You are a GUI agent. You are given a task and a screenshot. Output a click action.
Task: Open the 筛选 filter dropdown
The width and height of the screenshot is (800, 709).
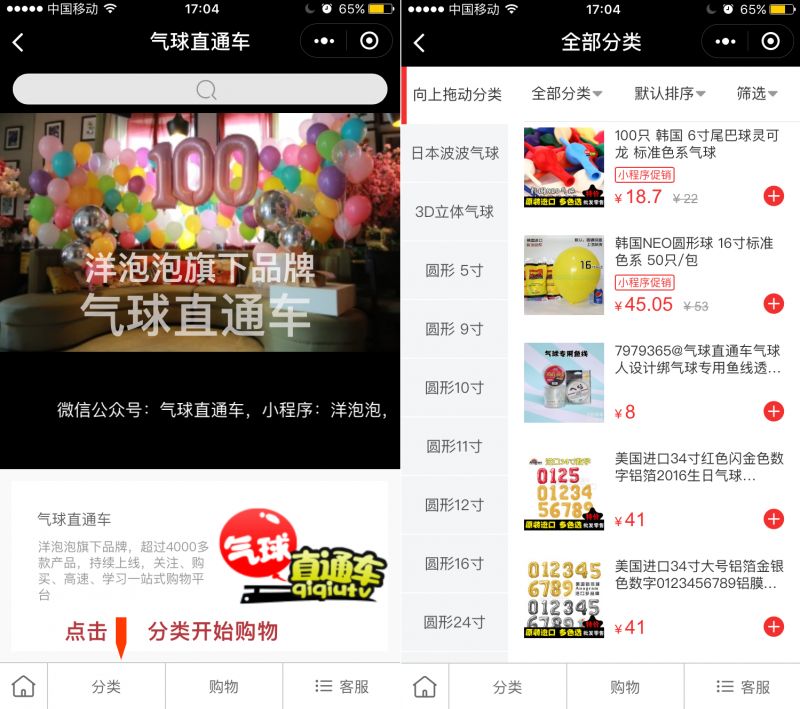[x=757, y=94]
